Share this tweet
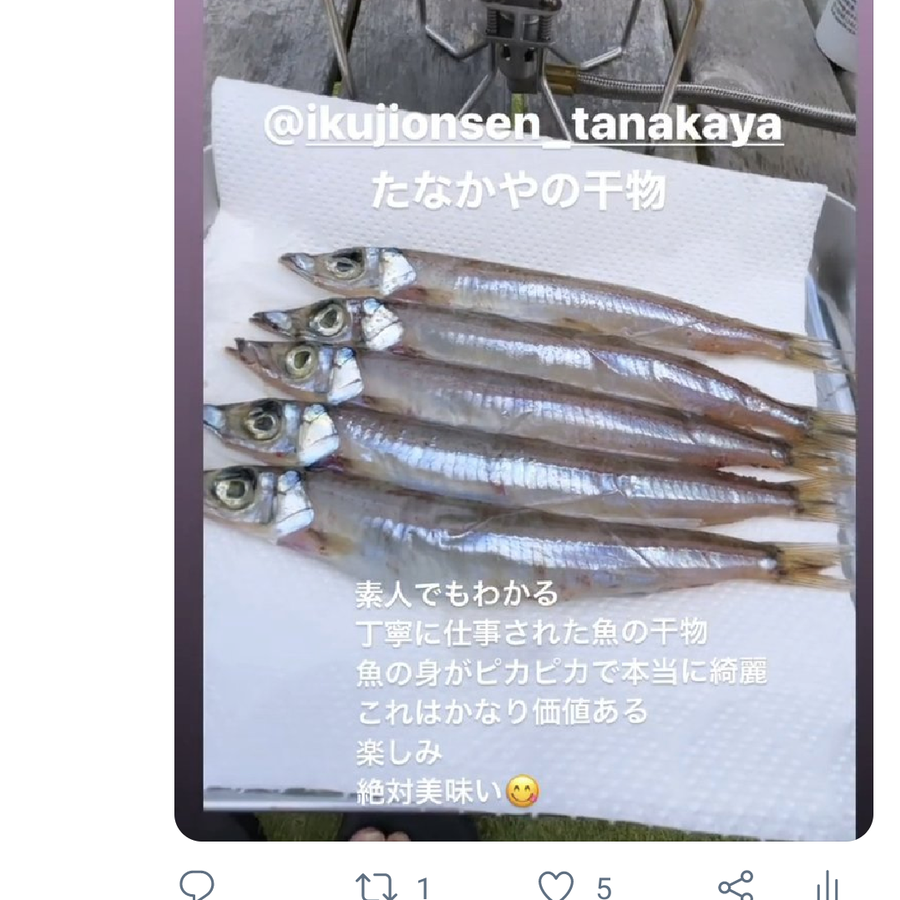The width and height of the screenshot is (900, 900). (735, 886)
